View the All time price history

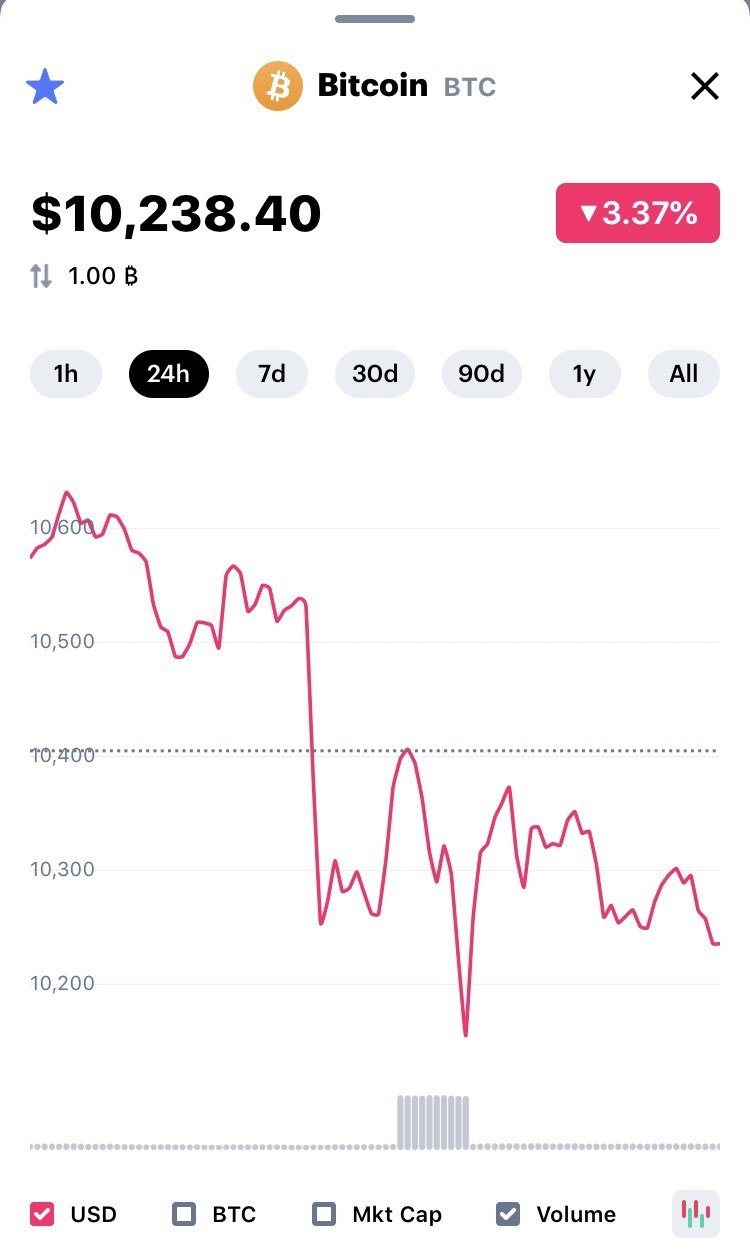pos(684,374)
